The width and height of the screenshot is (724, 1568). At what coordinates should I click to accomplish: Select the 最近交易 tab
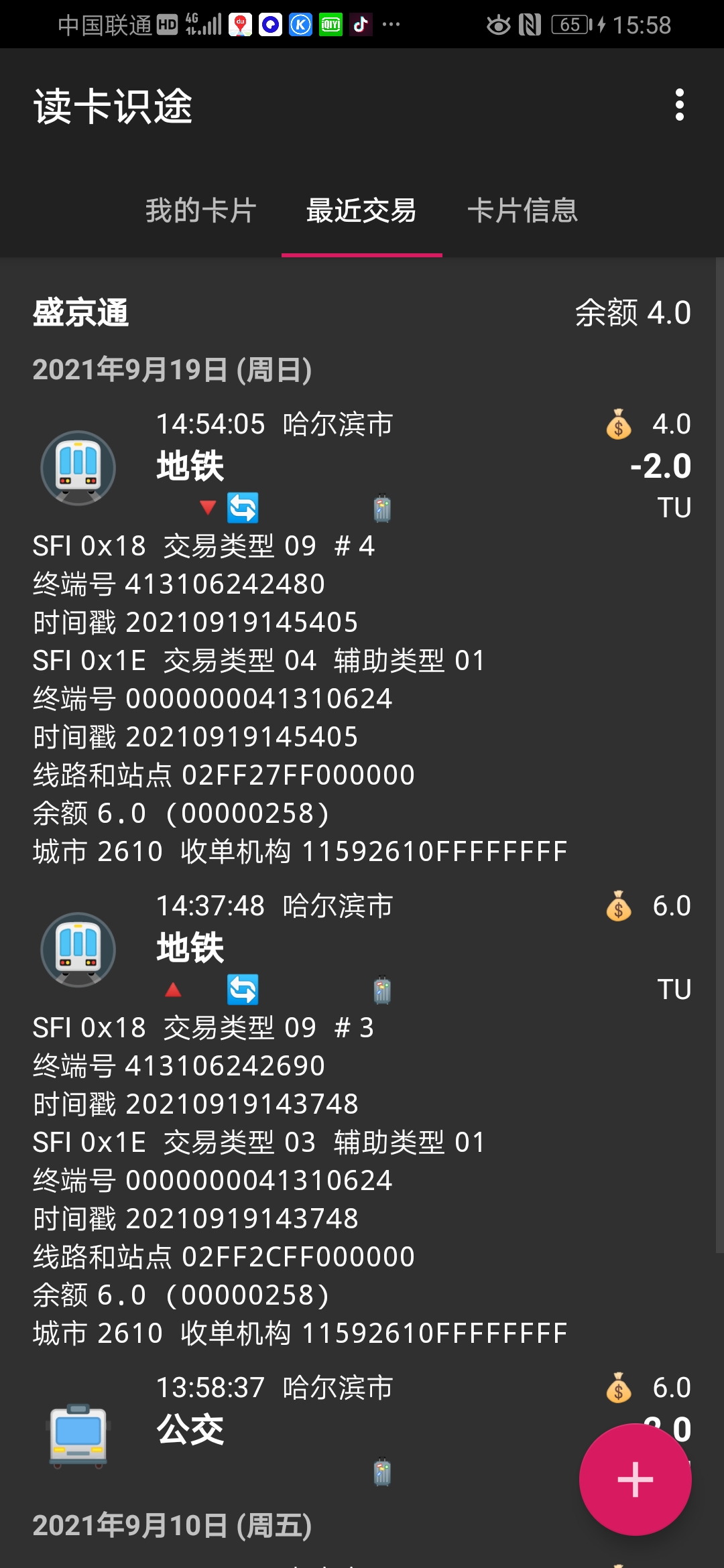point(361,210)
